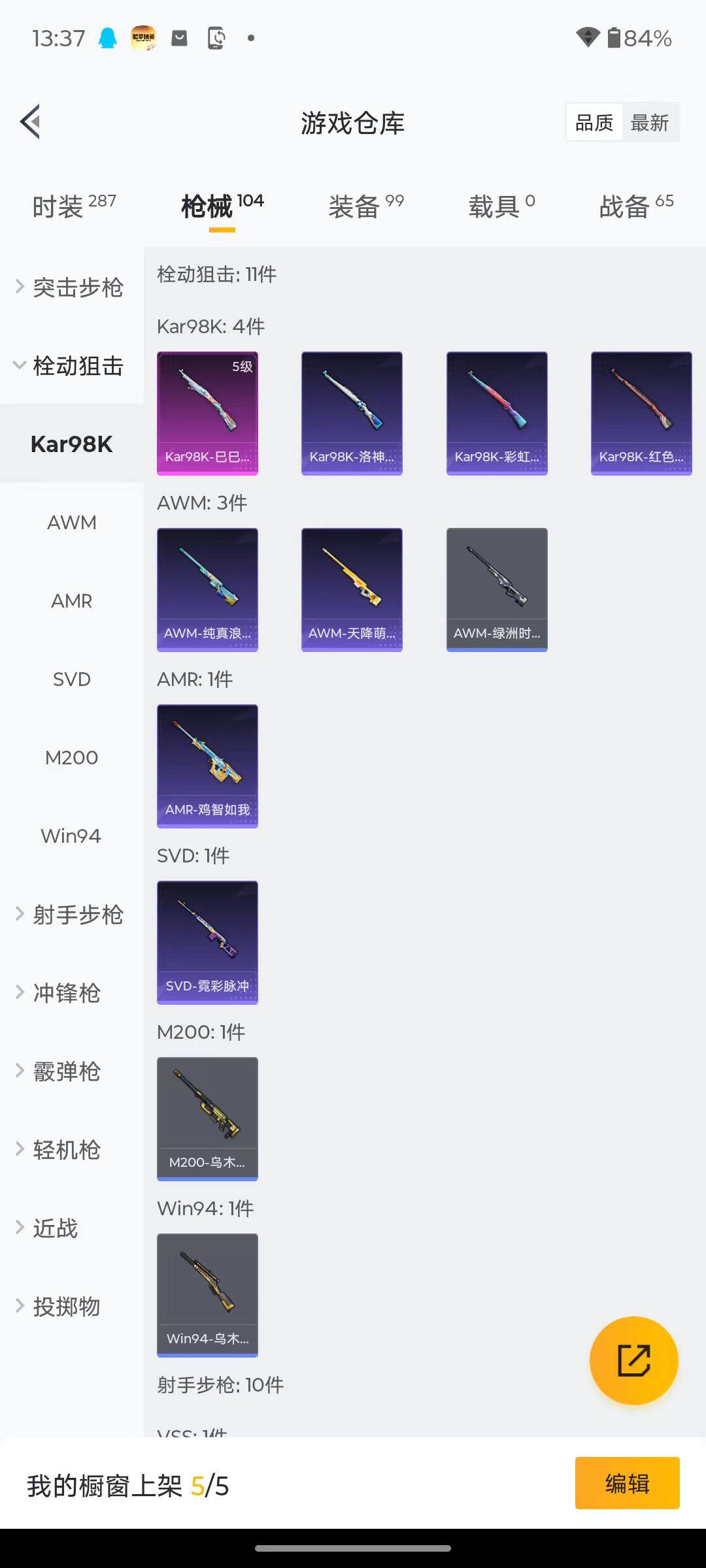Screen dimensions: 706x1568
Task: View the Kar98K-彩虹 skin
Action: click(497, 413)
